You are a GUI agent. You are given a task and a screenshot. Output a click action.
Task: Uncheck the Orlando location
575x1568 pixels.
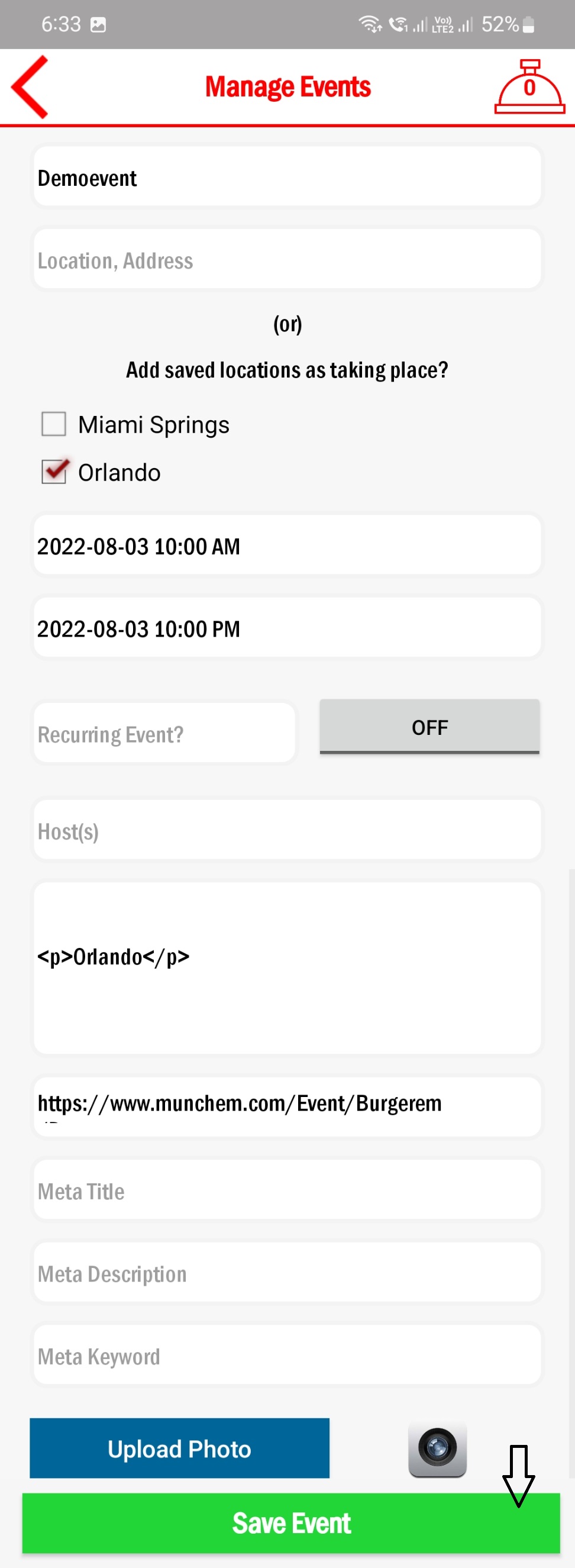click(x=54, y=472)
